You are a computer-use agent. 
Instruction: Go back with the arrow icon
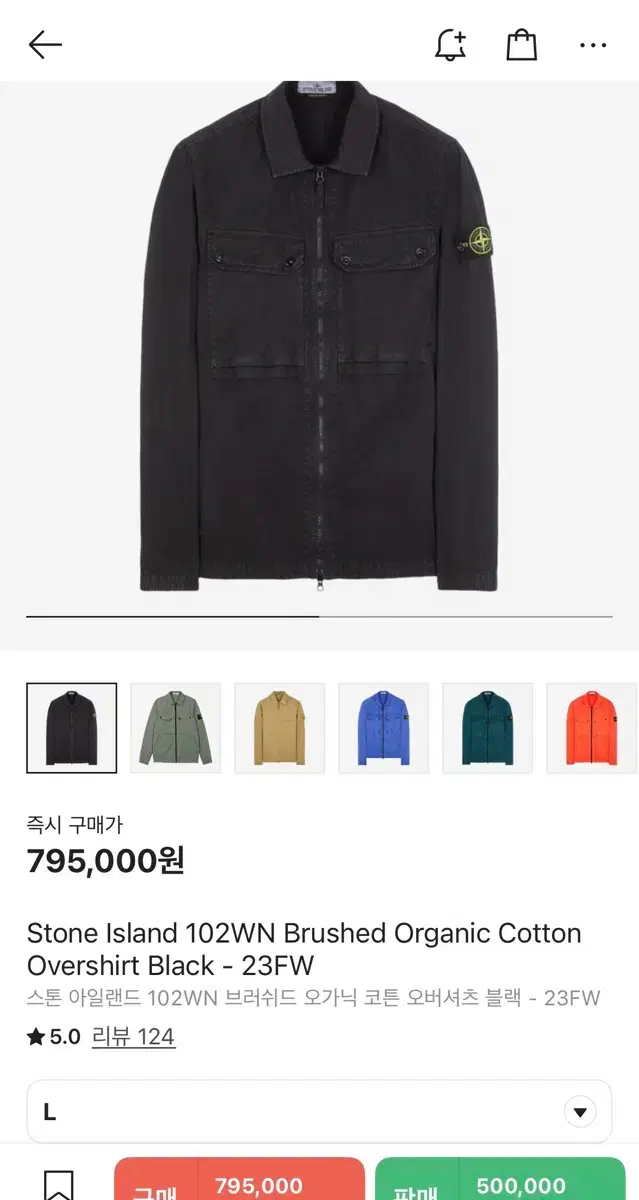click(45, 44)
